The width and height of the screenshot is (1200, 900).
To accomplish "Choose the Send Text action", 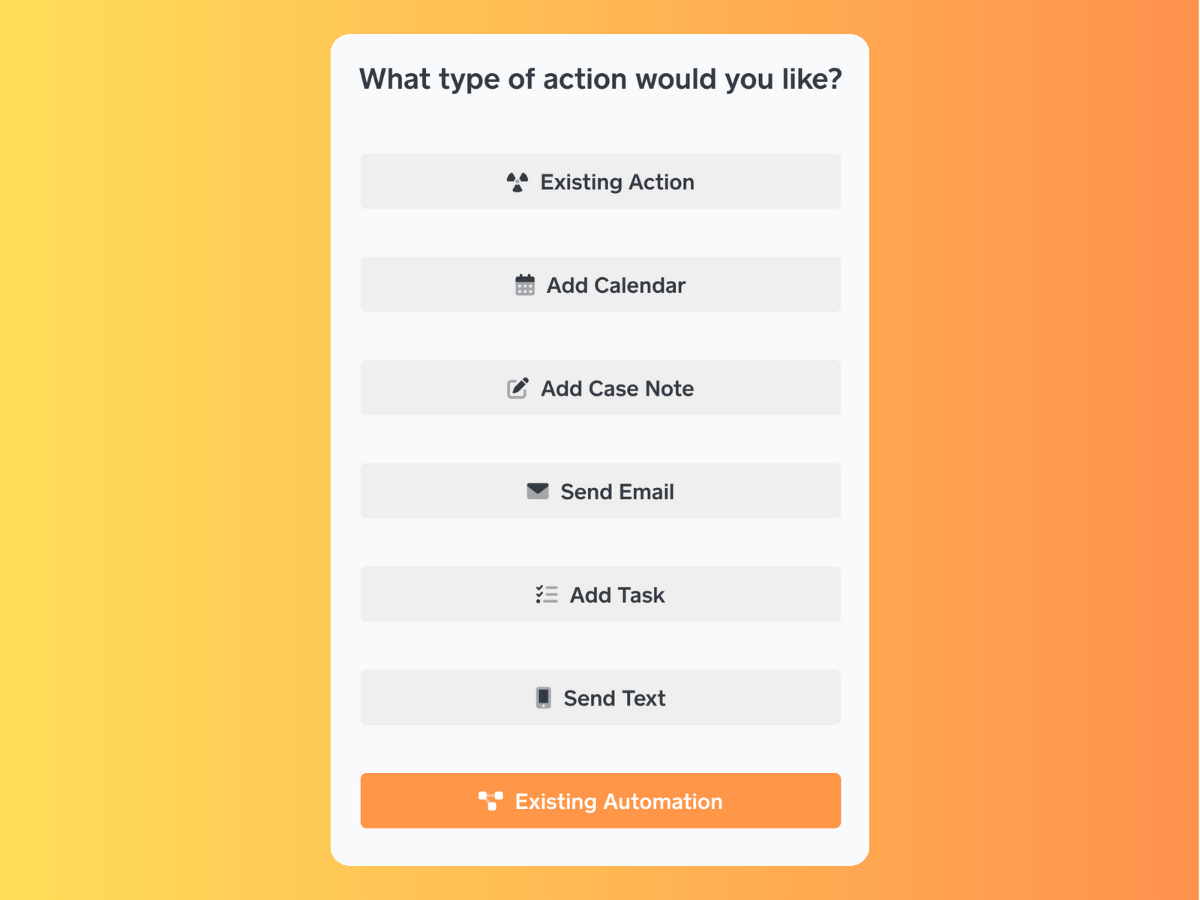I will tap(600, 698).
